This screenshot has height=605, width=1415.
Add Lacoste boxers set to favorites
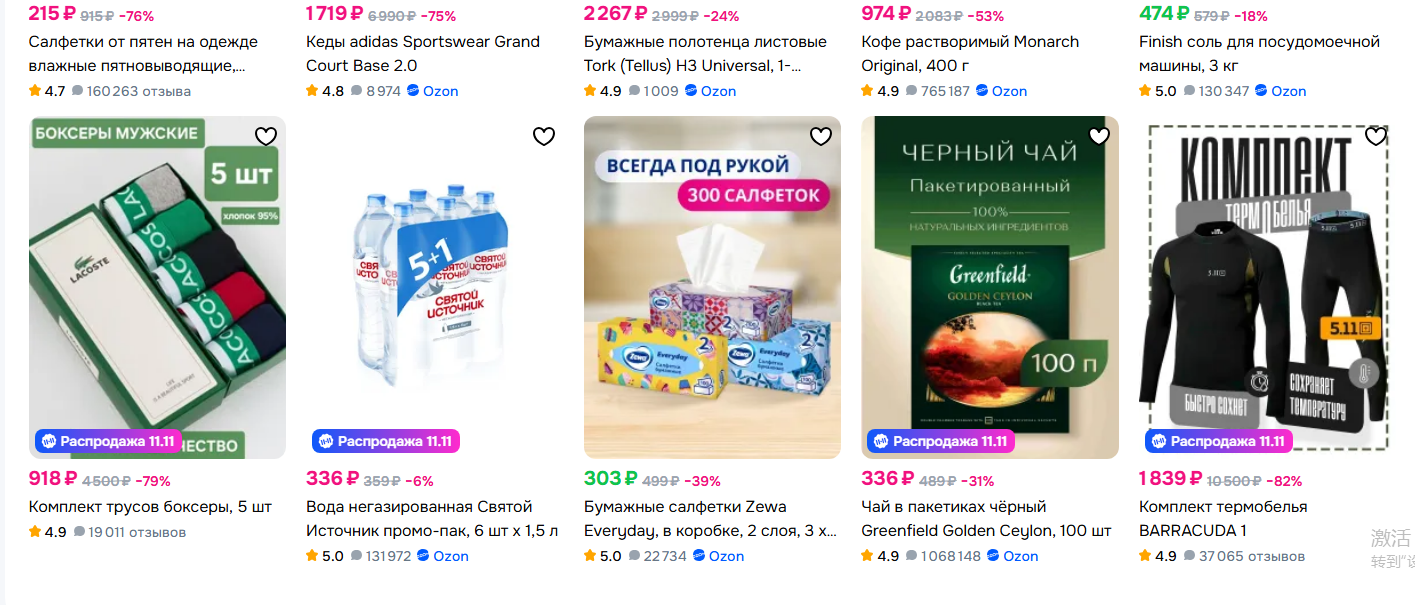click(265, 137)
